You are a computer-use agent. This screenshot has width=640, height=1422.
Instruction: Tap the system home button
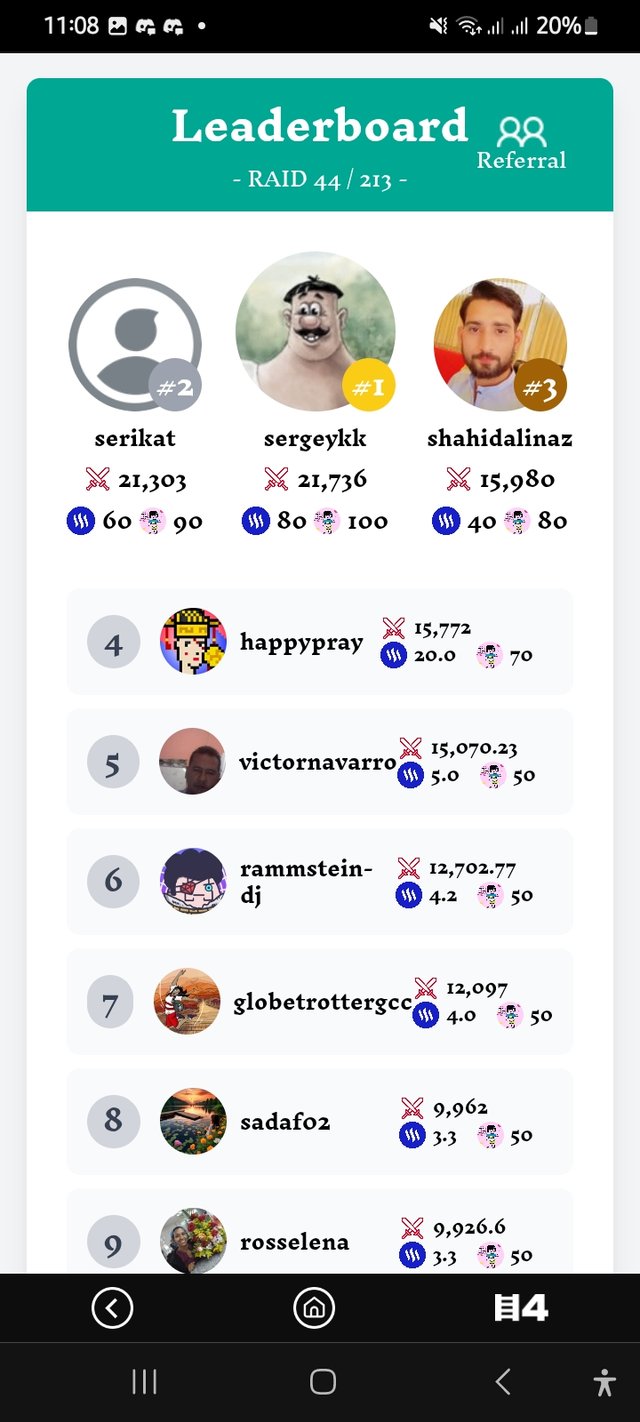pos(322,1382)
